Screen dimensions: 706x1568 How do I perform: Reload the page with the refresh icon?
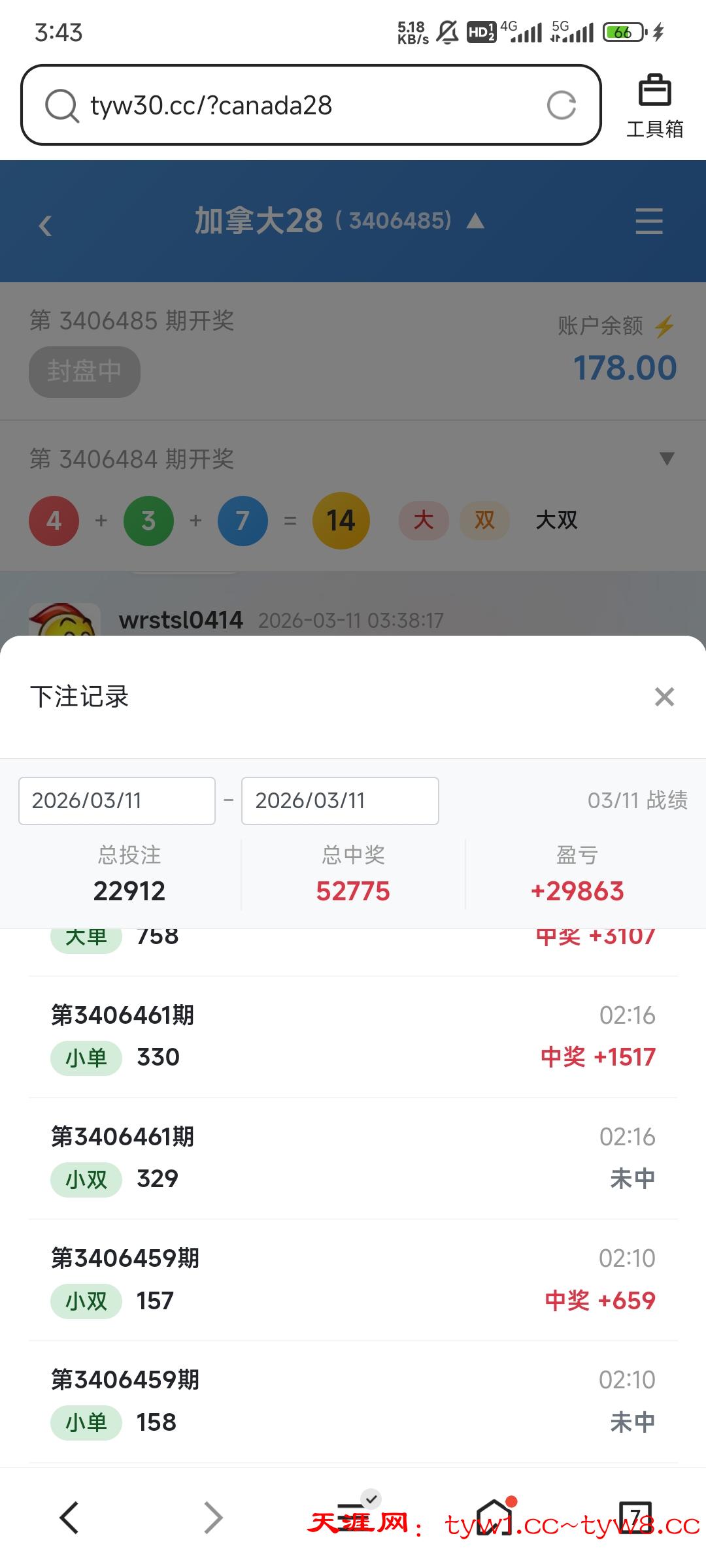pyautogui.click(x=561, y=105)
